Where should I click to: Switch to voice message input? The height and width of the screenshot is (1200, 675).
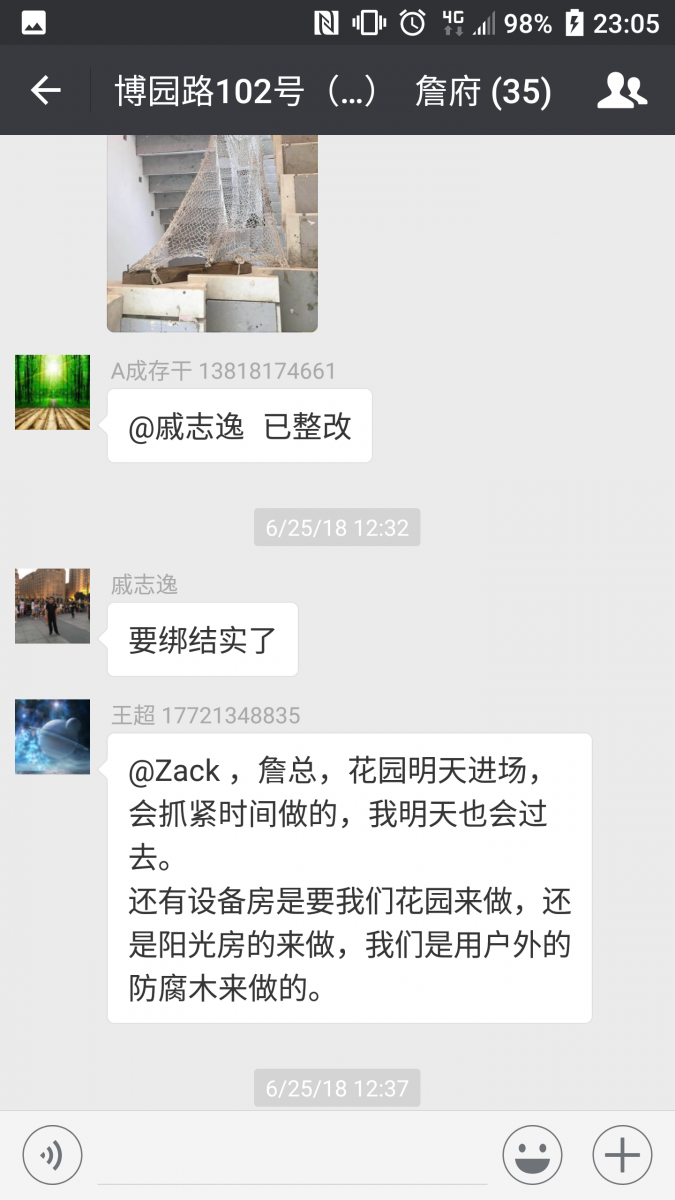tap(52, 1155)
